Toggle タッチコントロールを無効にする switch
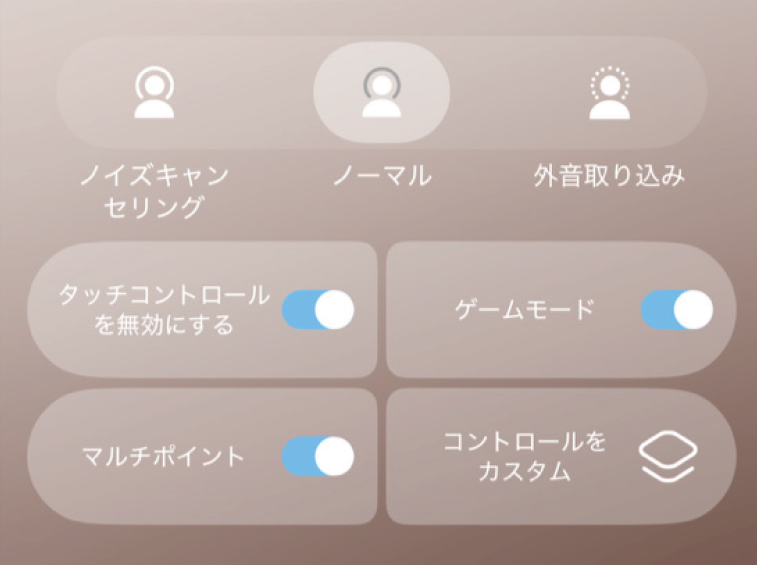 318,310
